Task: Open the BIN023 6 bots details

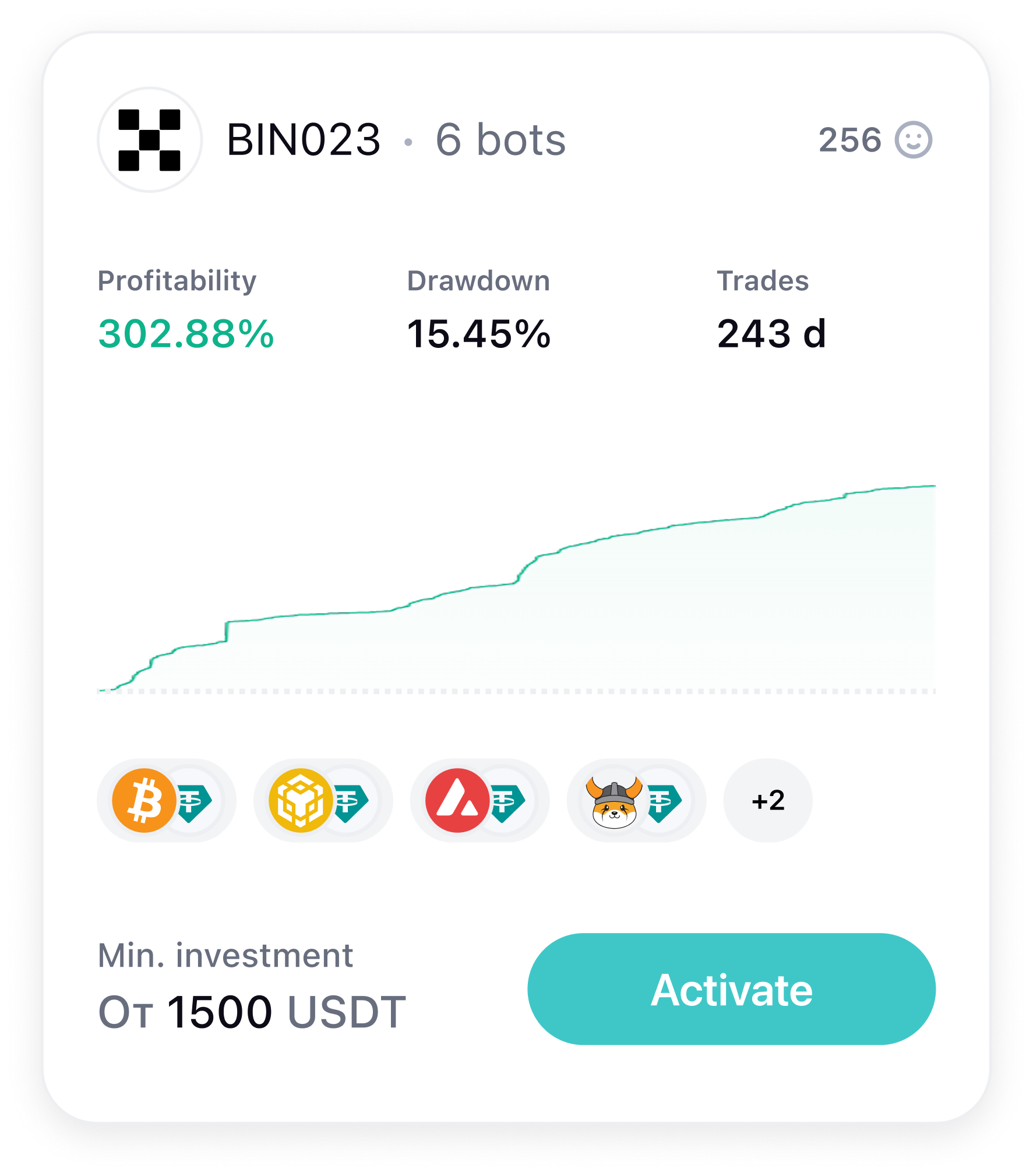Action: click(x=396, y=140)
